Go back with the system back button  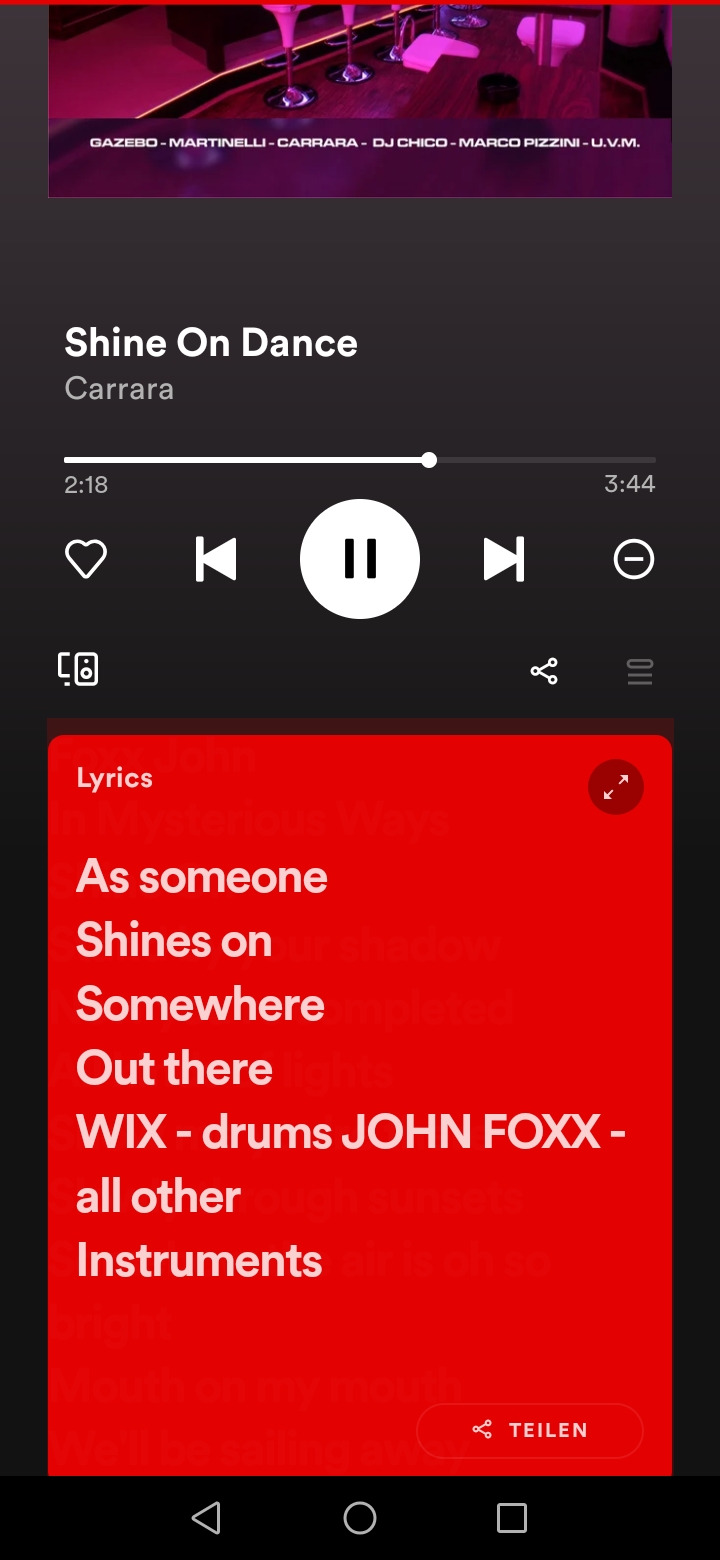(x=206, y=1518)
